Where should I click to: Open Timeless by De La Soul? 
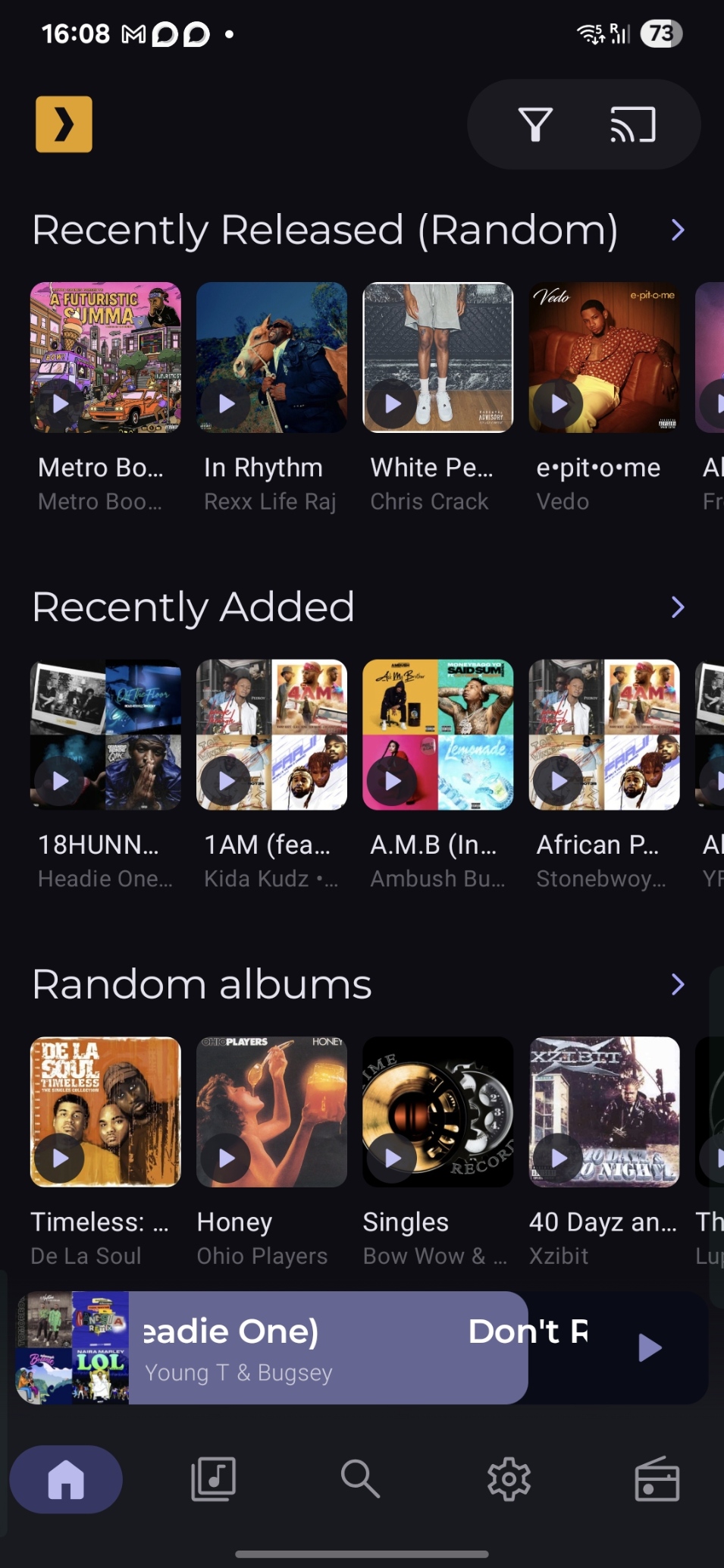pyautogui.click(x=105, y=1111)
